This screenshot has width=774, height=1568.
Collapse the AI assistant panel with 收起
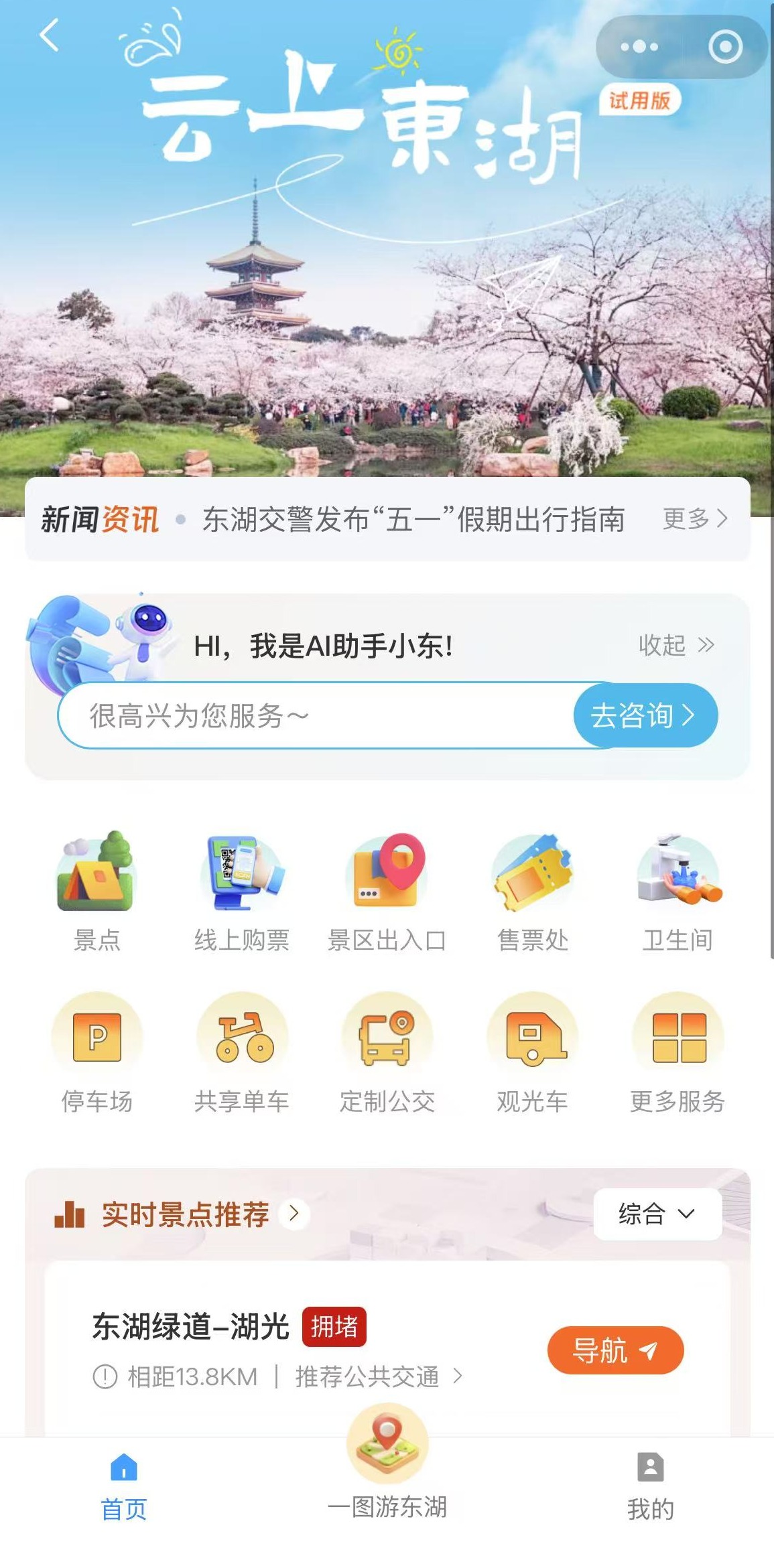pos(675,645)
